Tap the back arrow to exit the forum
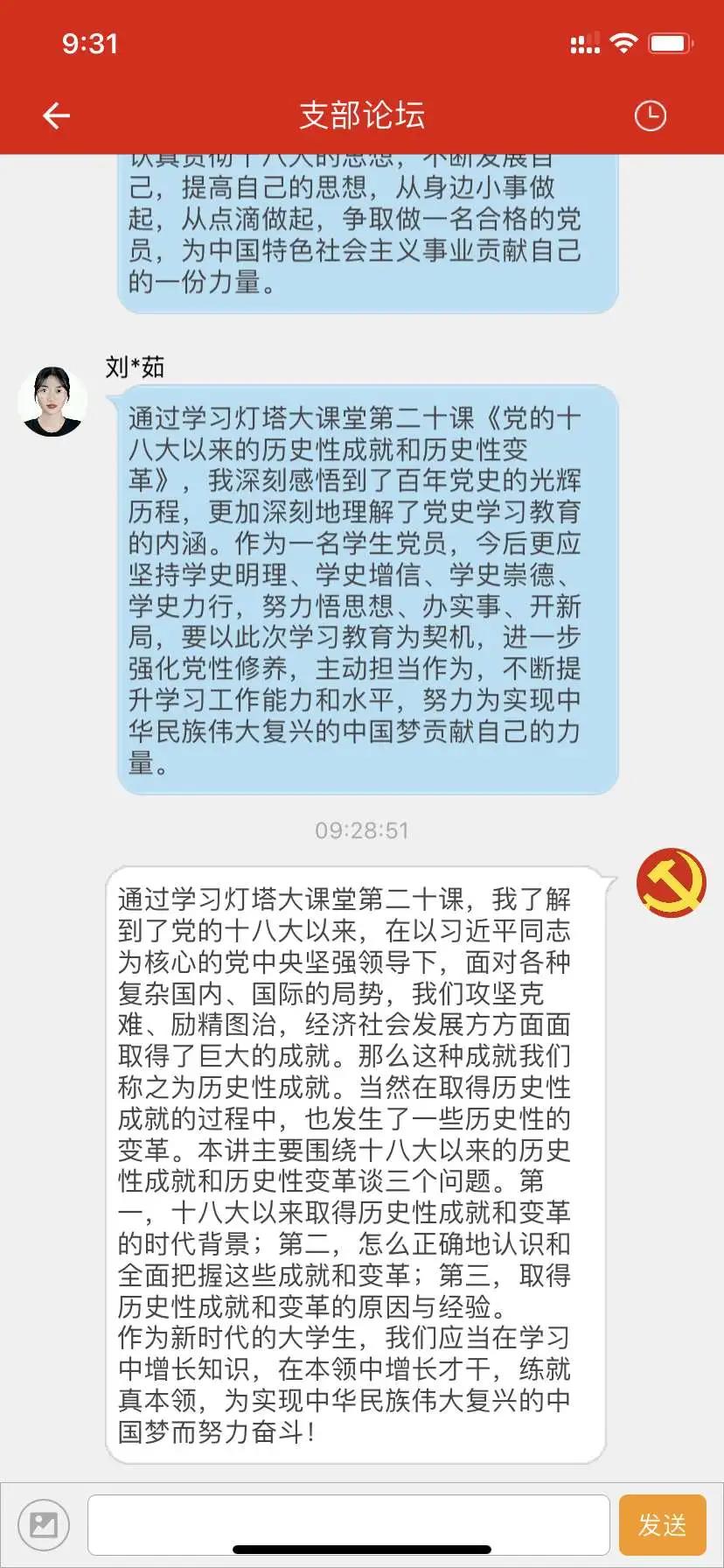 (55, 115)
